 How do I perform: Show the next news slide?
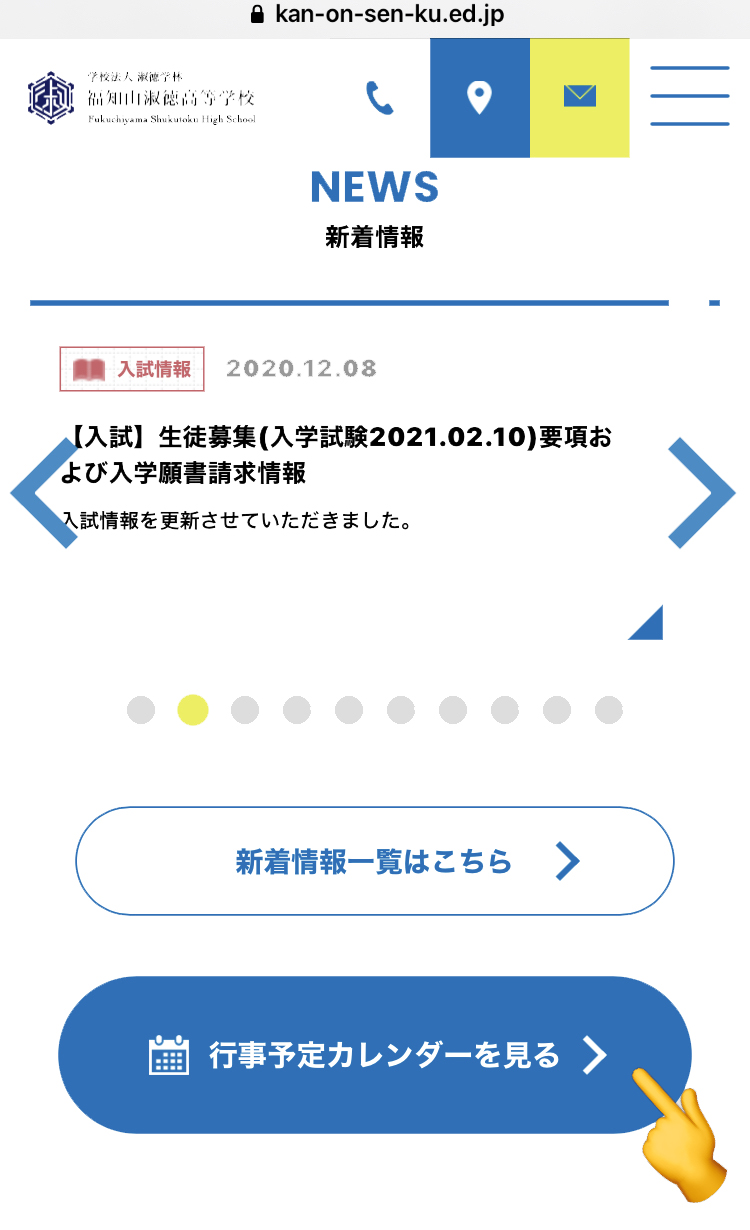pos(702,492)
